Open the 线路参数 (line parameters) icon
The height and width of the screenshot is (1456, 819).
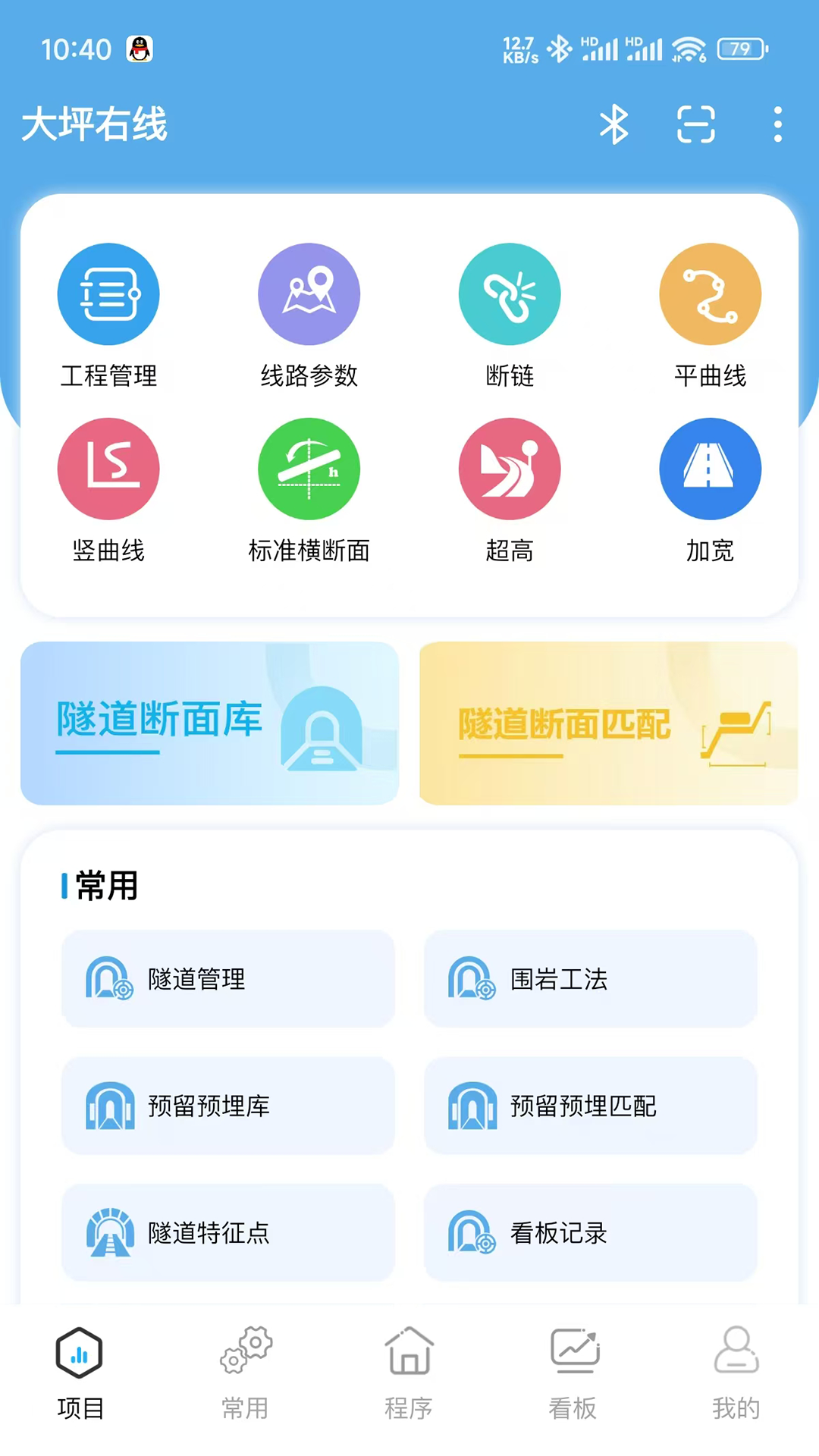click(309, 293)
